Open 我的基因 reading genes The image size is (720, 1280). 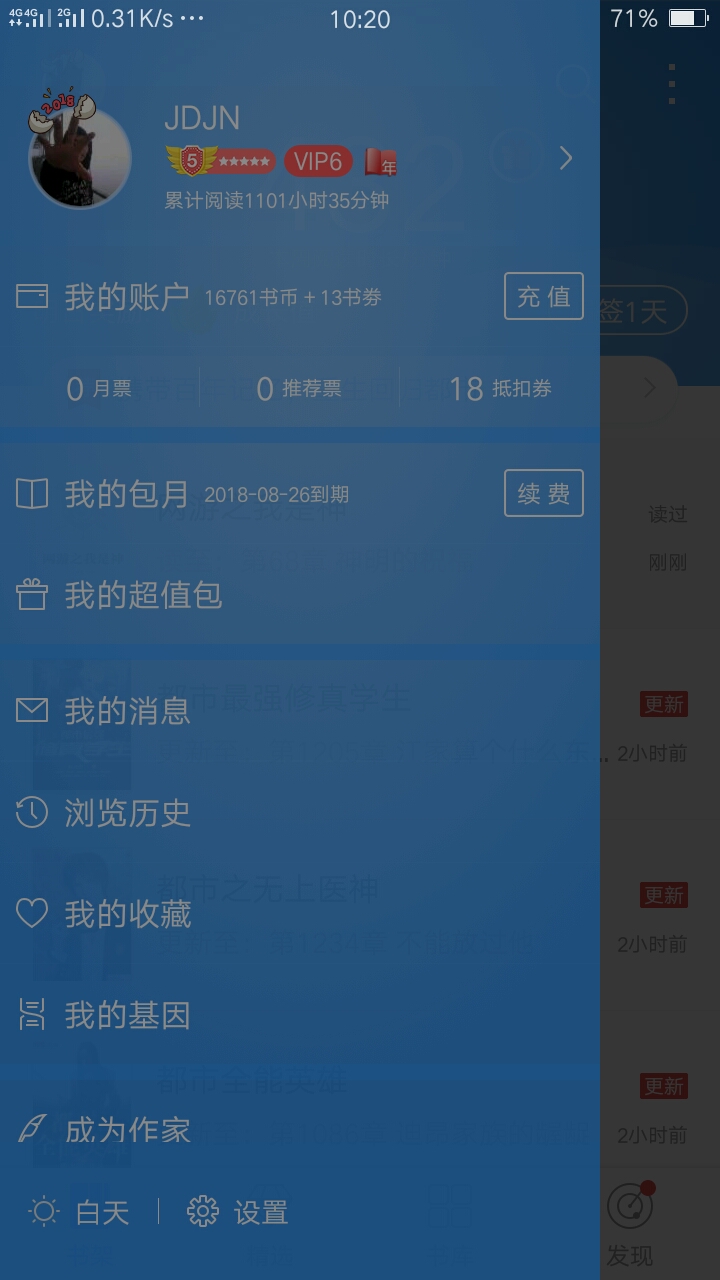[127, 1016]
